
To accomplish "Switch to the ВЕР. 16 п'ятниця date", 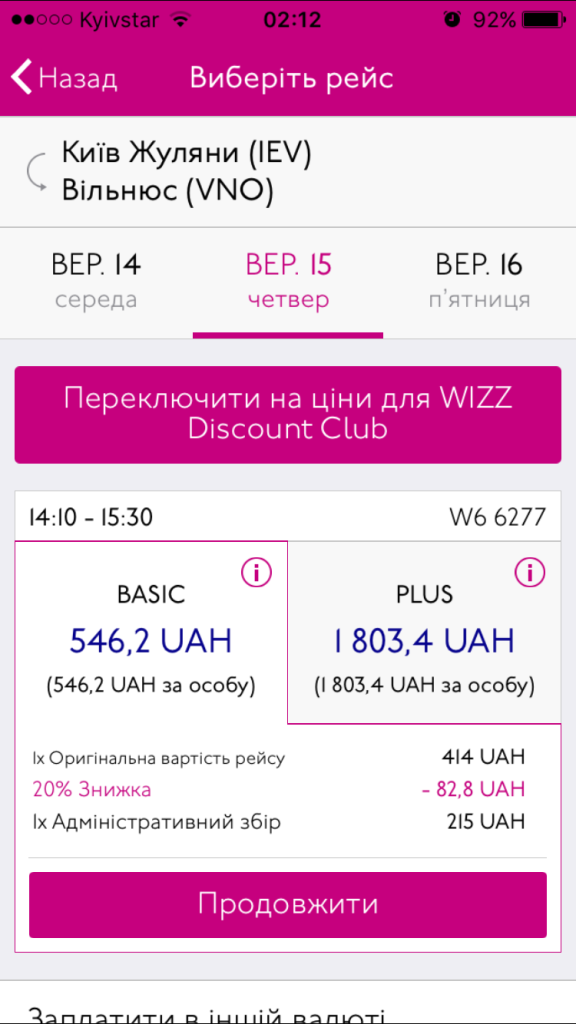I will click(x=479, y=282).
